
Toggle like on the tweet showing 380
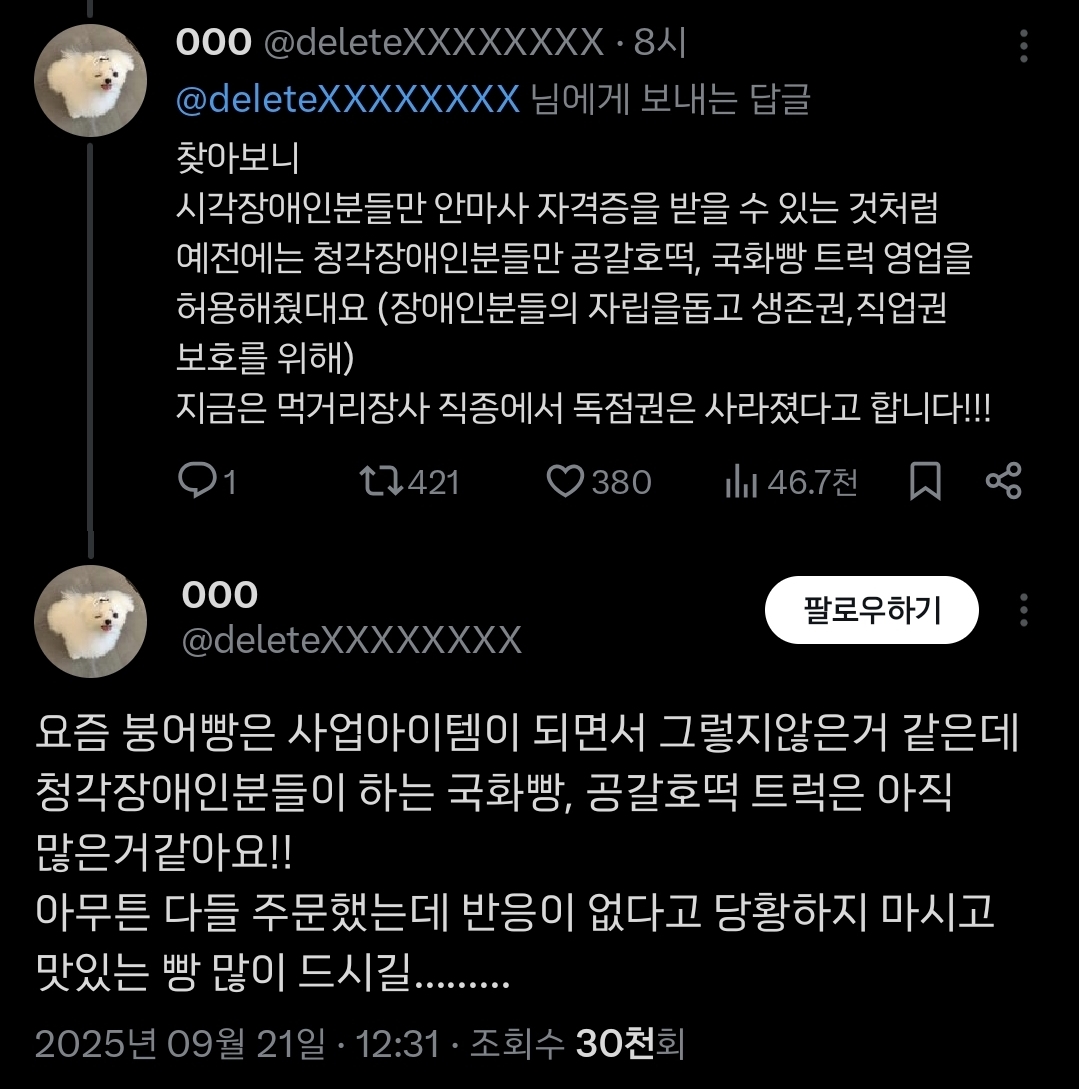[x=567, y=483]
